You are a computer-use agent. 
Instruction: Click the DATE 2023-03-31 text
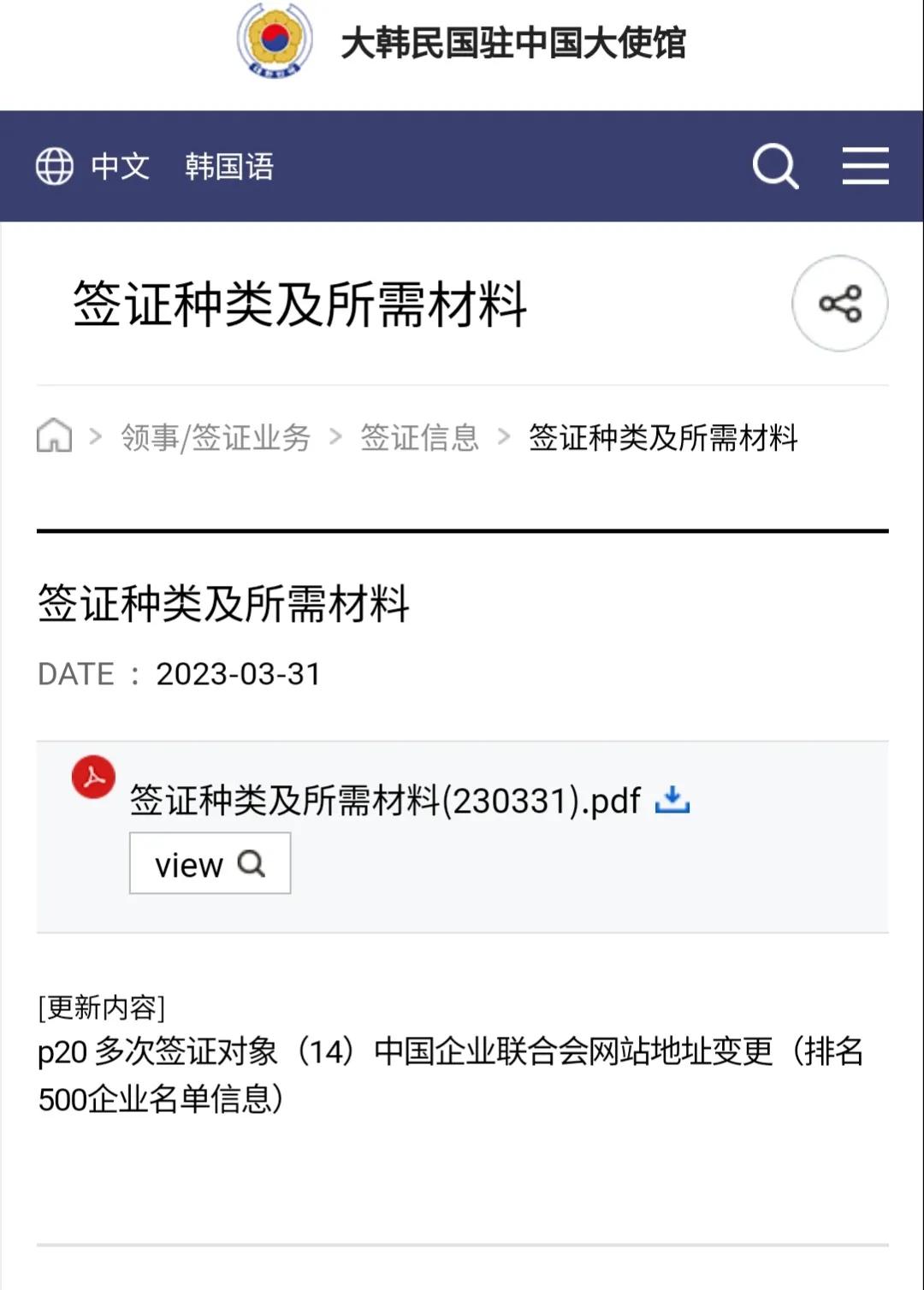click(178, 674)
